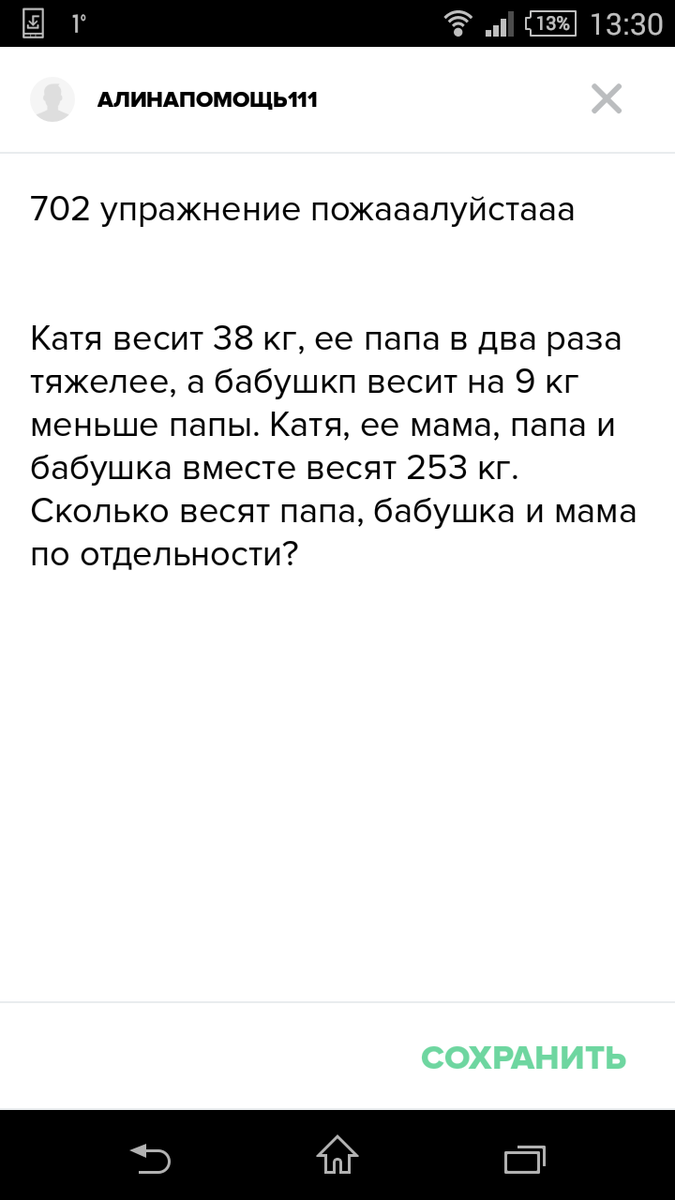The image size is (675, 1200).
Task: Go to the home screen
Action: (x=337, y=1158)
